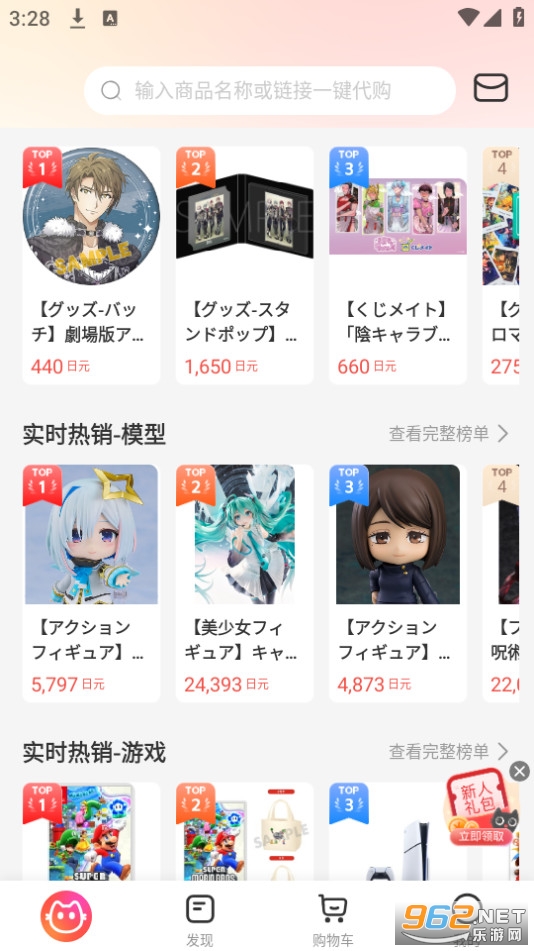Open the TOP 3 game console item

(388, 831)
